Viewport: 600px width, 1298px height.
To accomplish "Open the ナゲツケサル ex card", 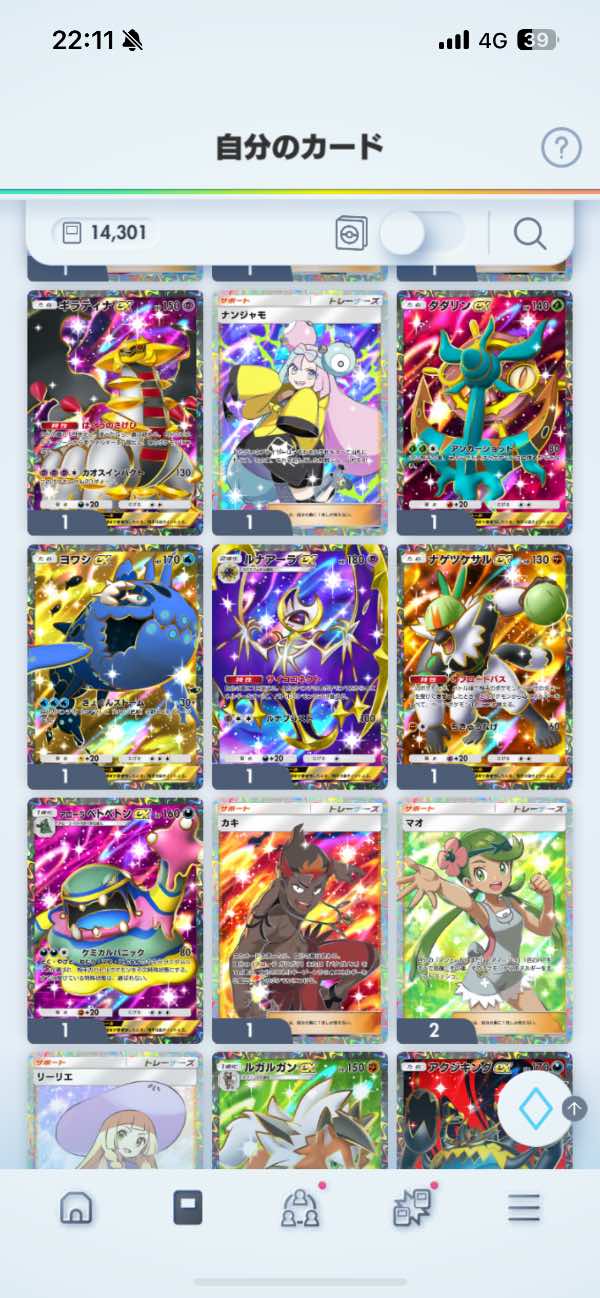I will coord(485,666).
